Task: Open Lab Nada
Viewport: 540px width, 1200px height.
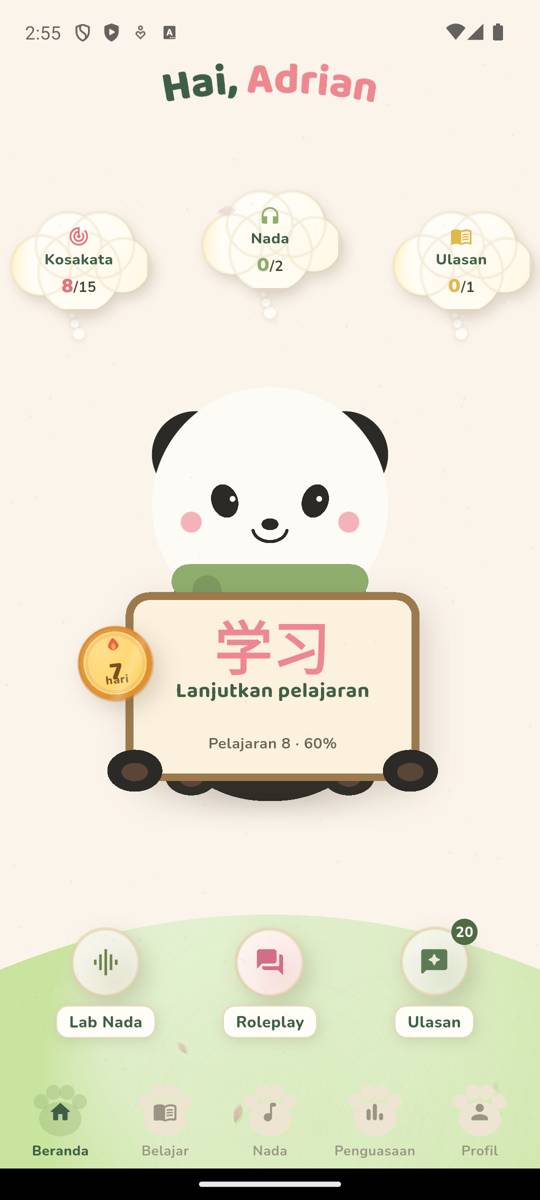Action: 105,983
